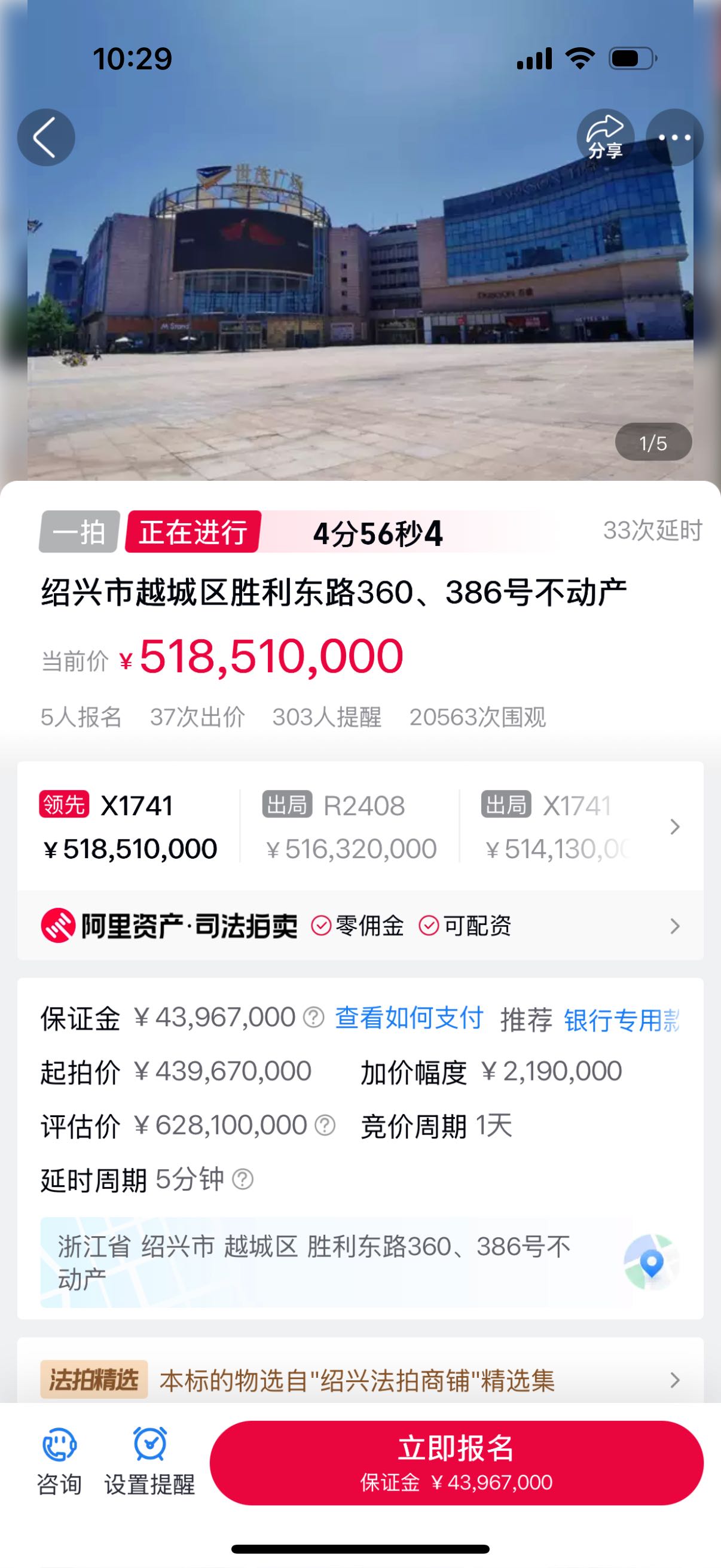Share this auction listing
This screenshot has height=1568, width=721.
[605, 138]
